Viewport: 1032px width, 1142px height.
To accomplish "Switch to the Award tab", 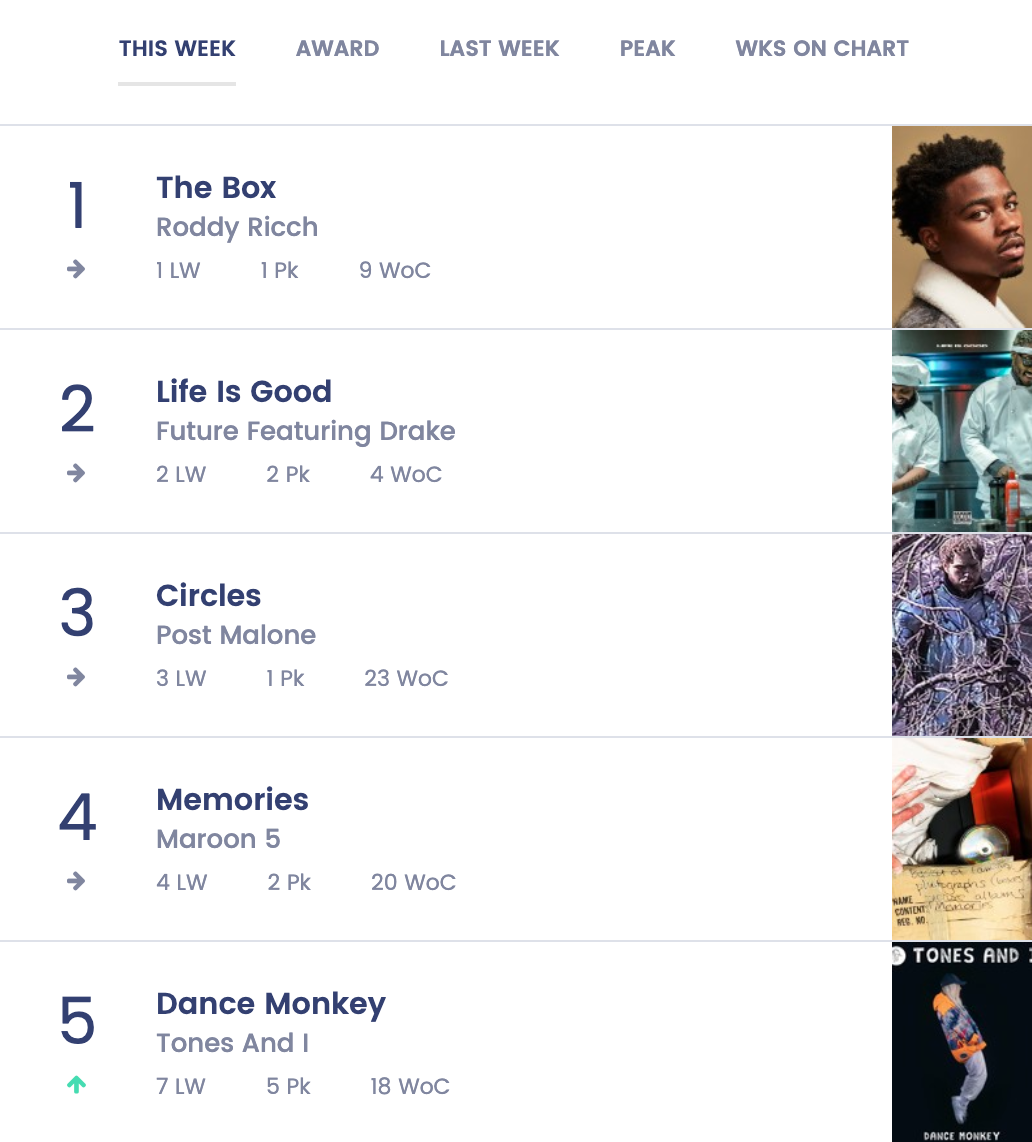I will point(337,48).
